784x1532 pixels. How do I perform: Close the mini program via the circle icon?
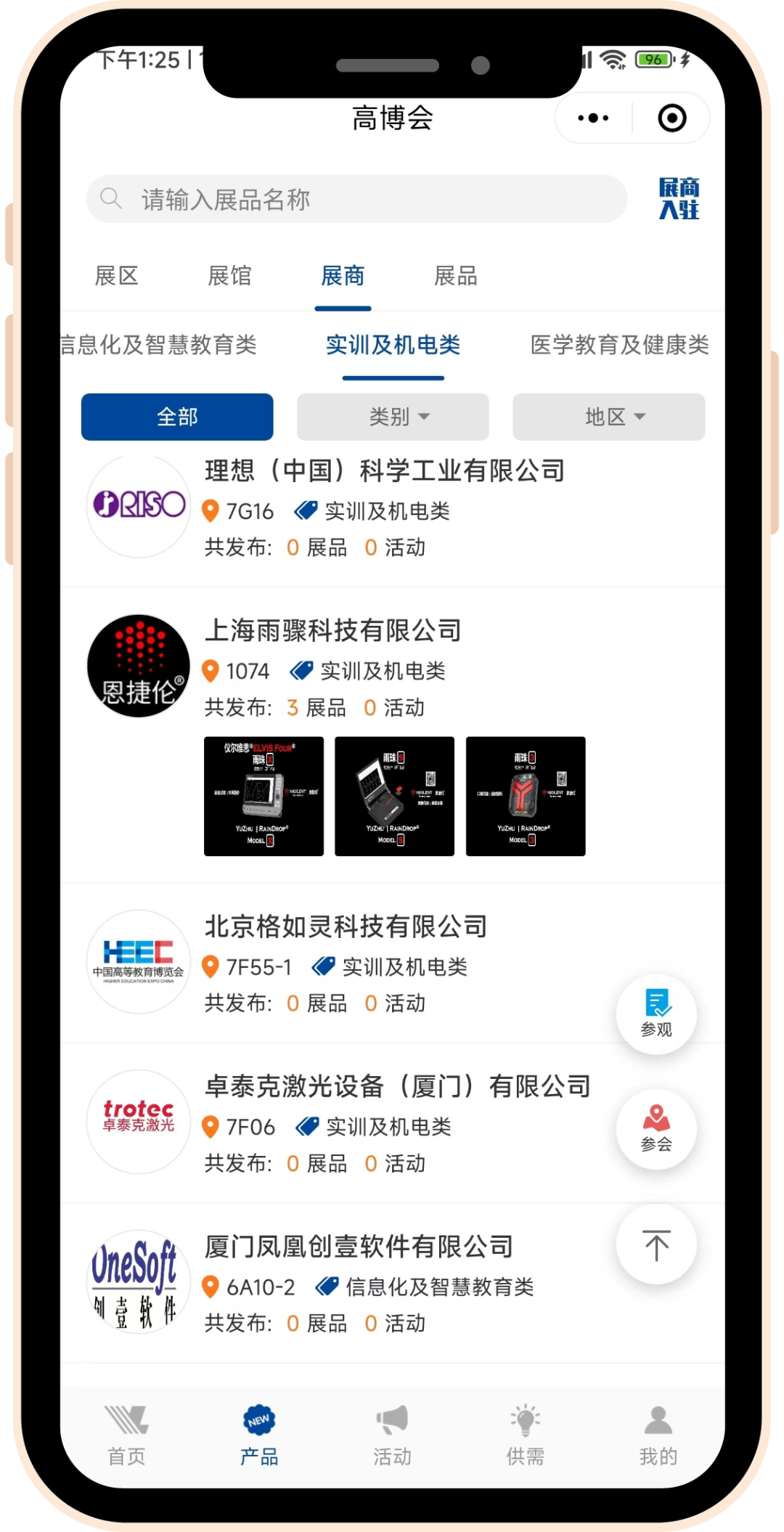[x=671, y=118]
